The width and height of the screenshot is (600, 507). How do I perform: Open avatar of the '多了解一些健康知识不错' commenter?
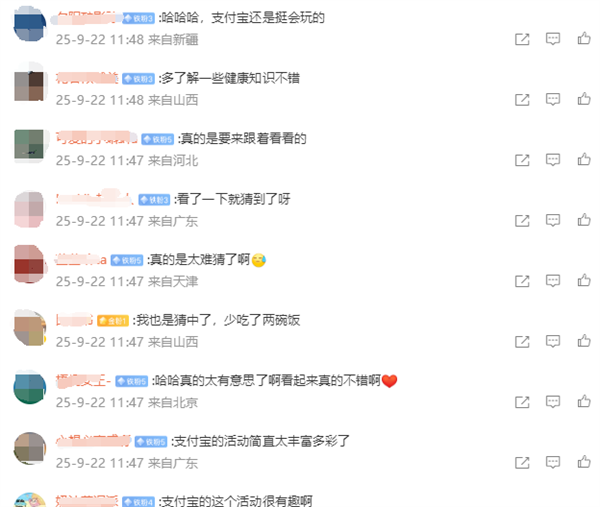tap(30, 85)
